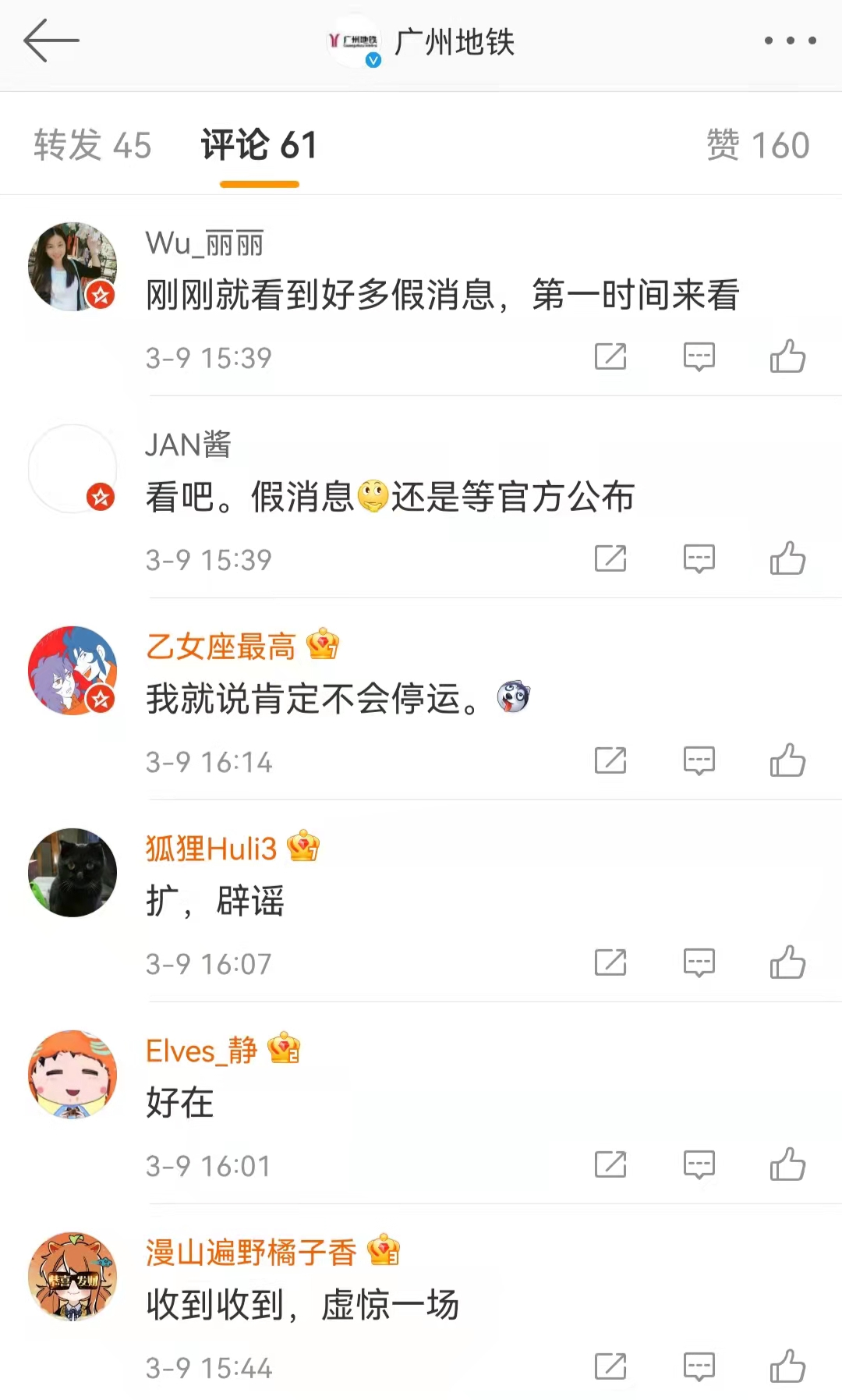This screenshot has height=1400, width=842.
Task: Tap the back arrow at top left
Action: 51,39
